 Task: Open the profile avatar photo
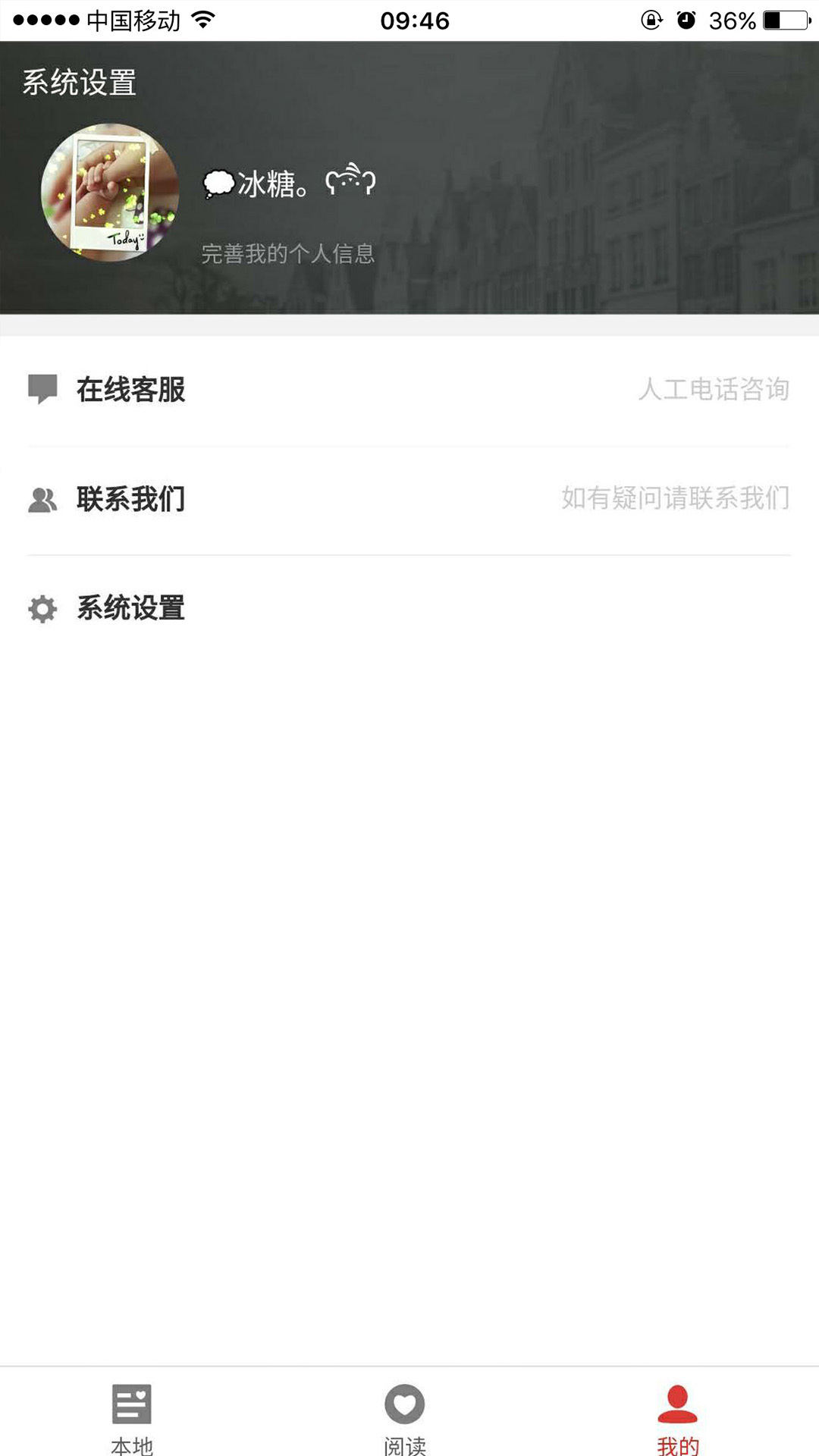point(110,193)
